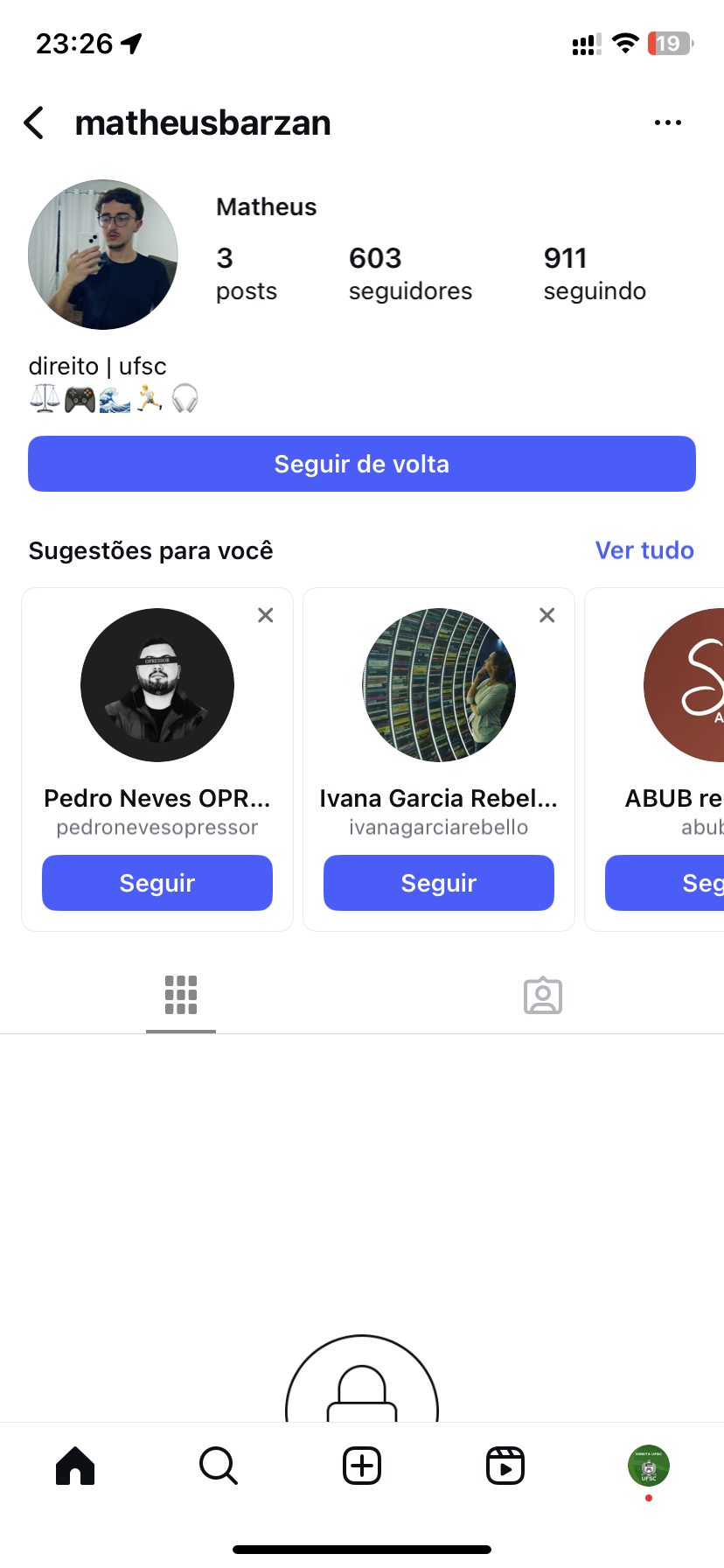Go to the home feed
The height and width of the screenshot is (1568, 724).
(x=75, y=1466)
